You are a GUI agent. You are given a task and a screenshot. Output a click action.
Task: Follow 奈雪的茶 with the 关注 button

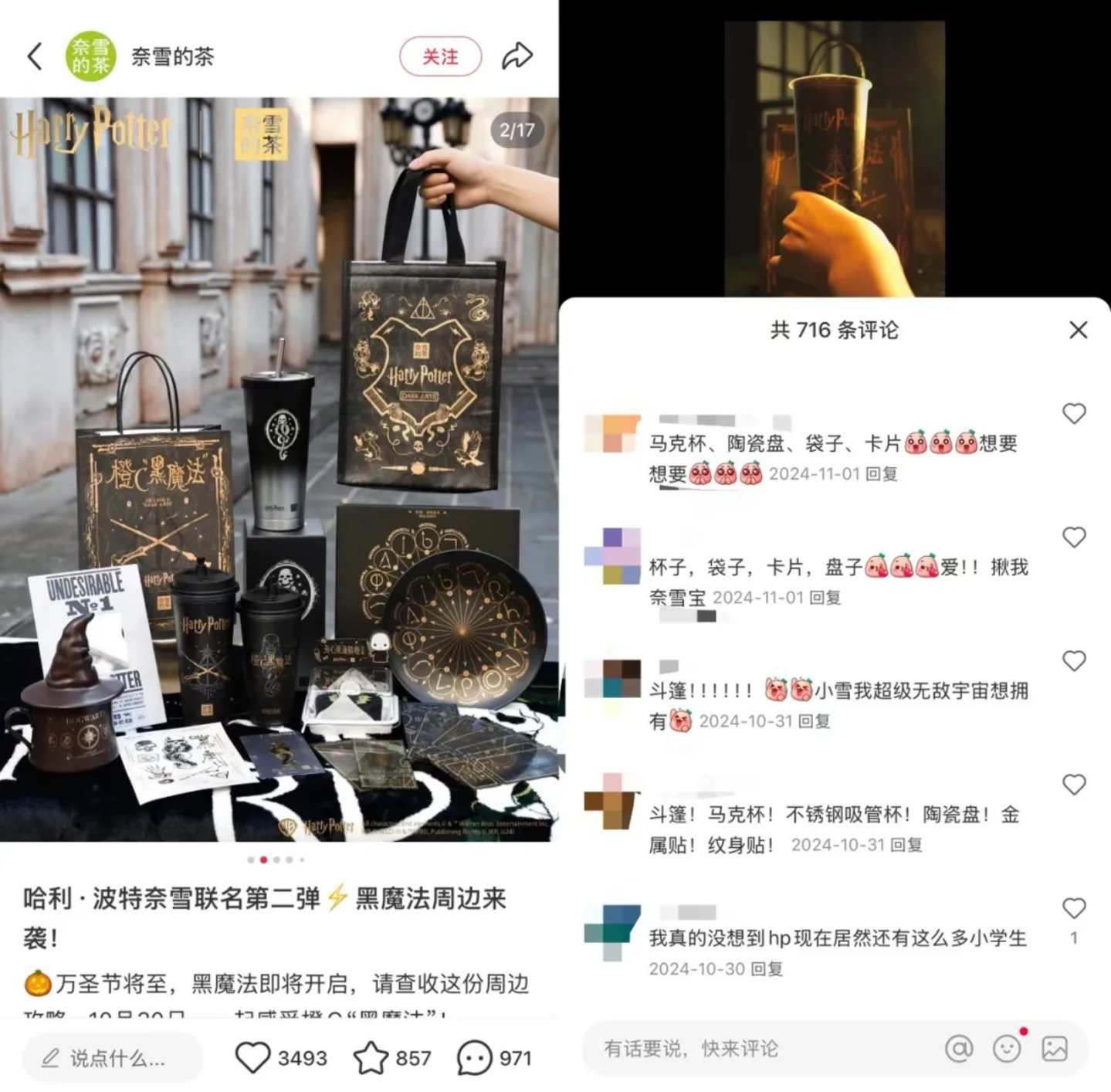pyautogui.click(x=440, y=56)
